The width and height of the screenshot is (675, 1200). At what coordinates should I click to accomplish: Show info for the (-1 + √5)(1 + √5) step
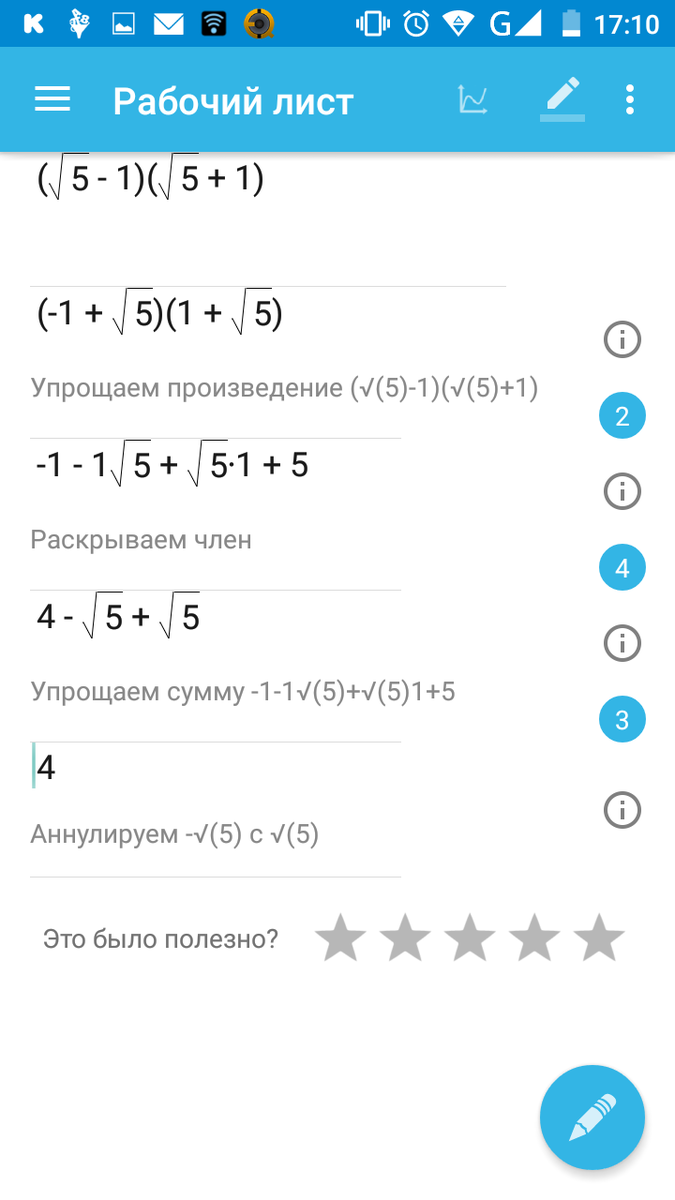pos(622,340)
